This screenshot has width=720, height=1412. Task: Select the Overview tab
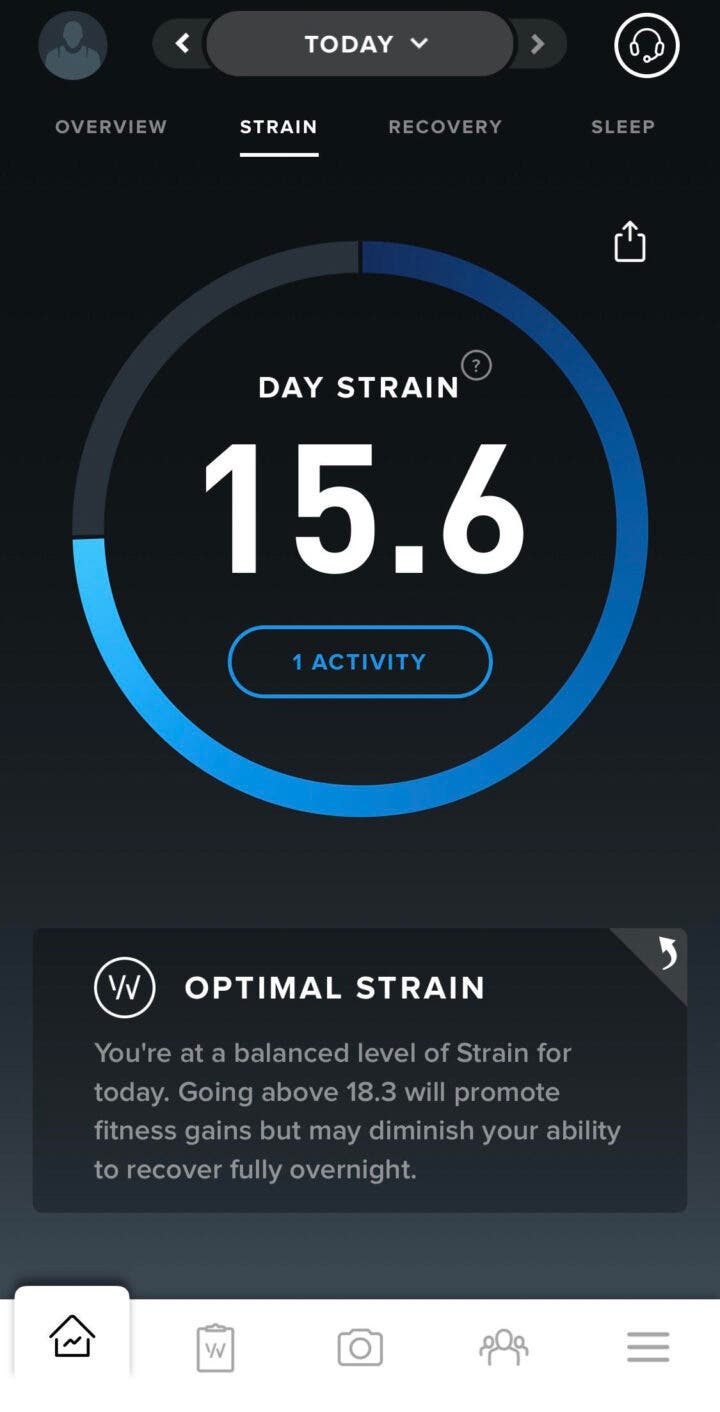coord(110,127)
